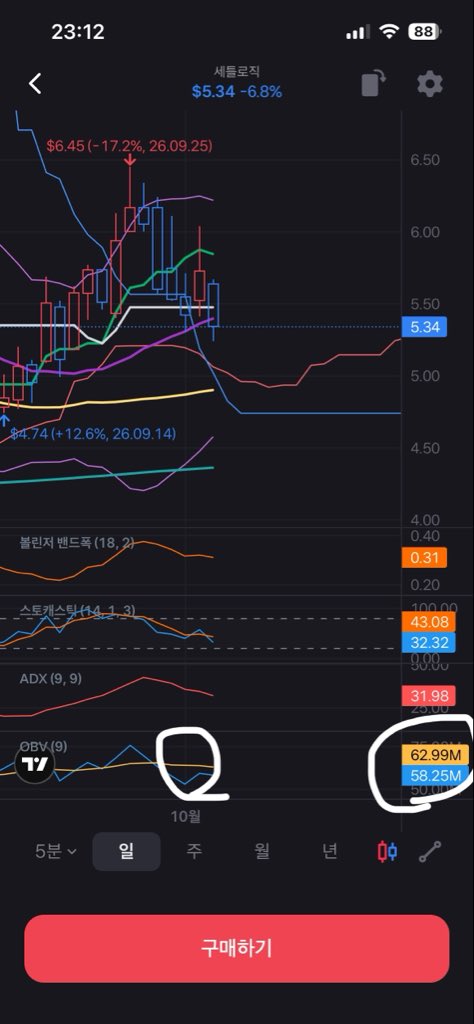Switch to the 주 weekly timeframe

point(194,852)
